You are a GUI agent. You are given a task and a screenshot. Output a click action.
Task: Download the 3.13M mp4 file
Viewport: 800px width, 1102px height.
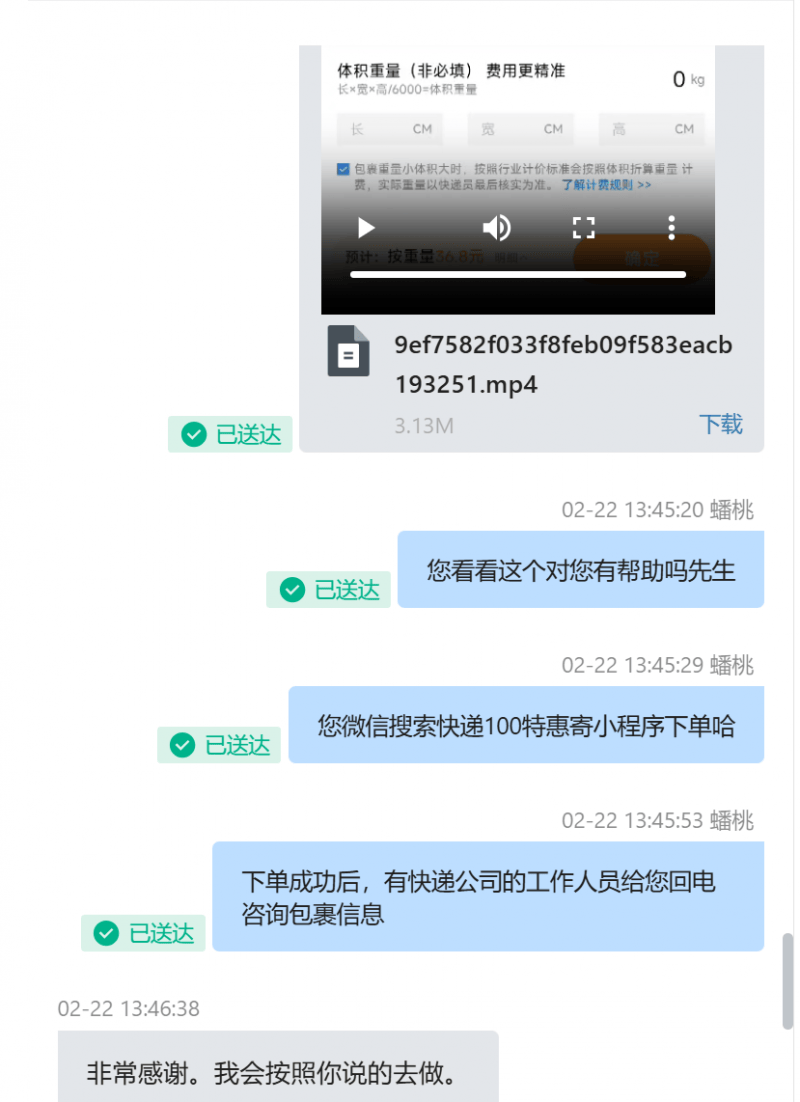pos(720,424)
